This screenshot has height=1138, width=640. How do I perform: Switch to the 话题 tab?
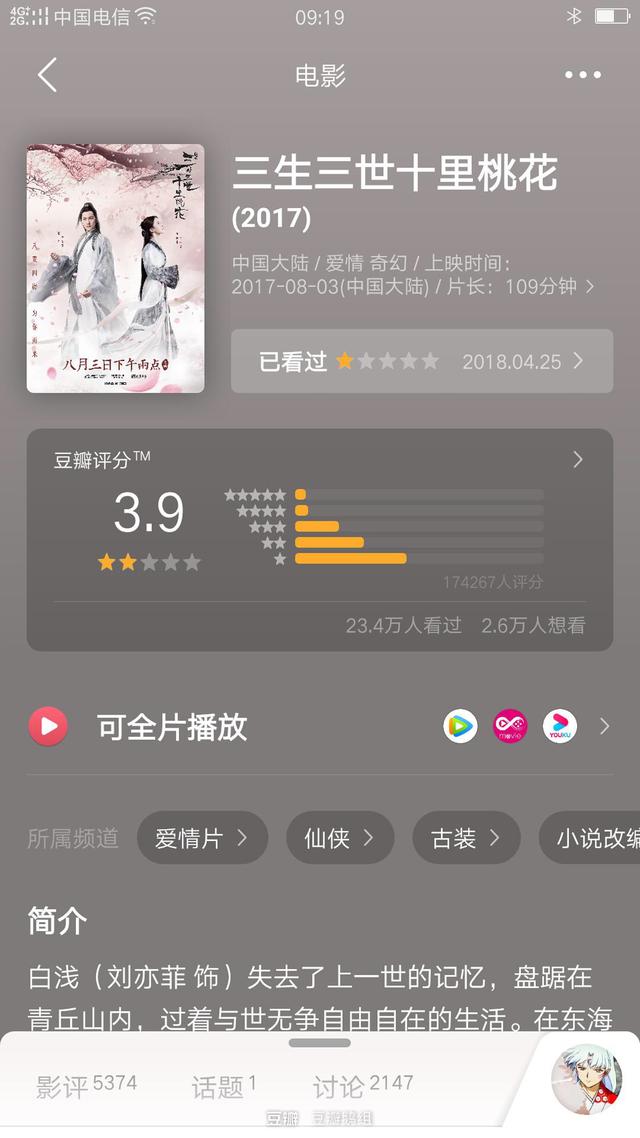point(224,1085)
